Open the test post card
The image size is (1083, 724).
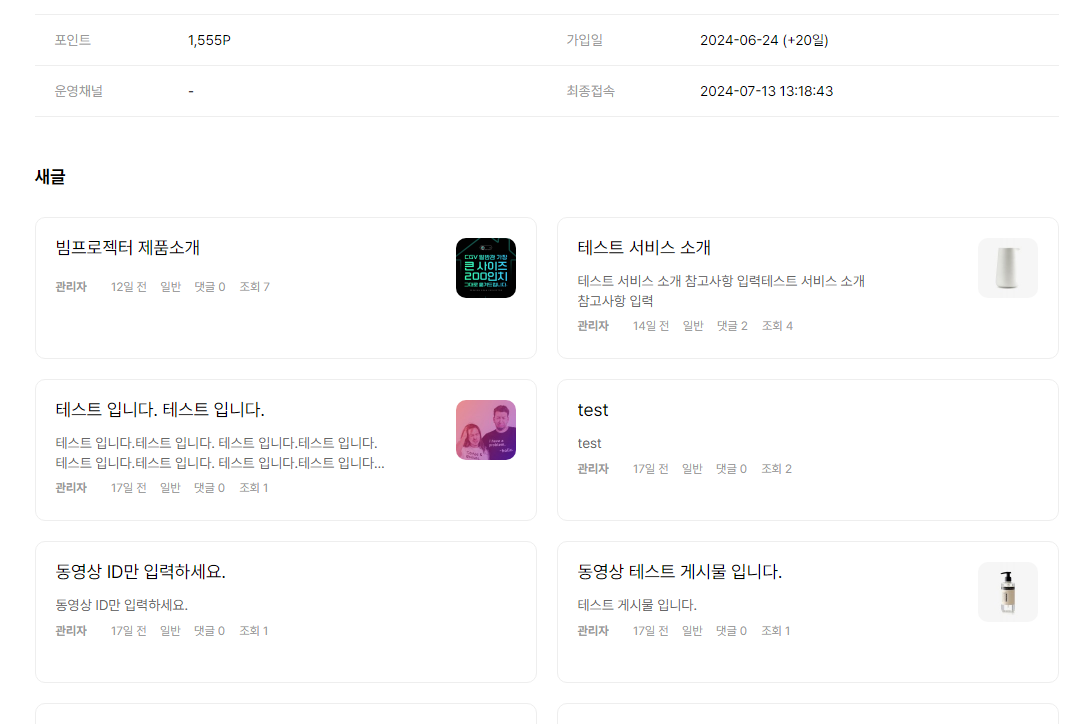pos(593,410)
